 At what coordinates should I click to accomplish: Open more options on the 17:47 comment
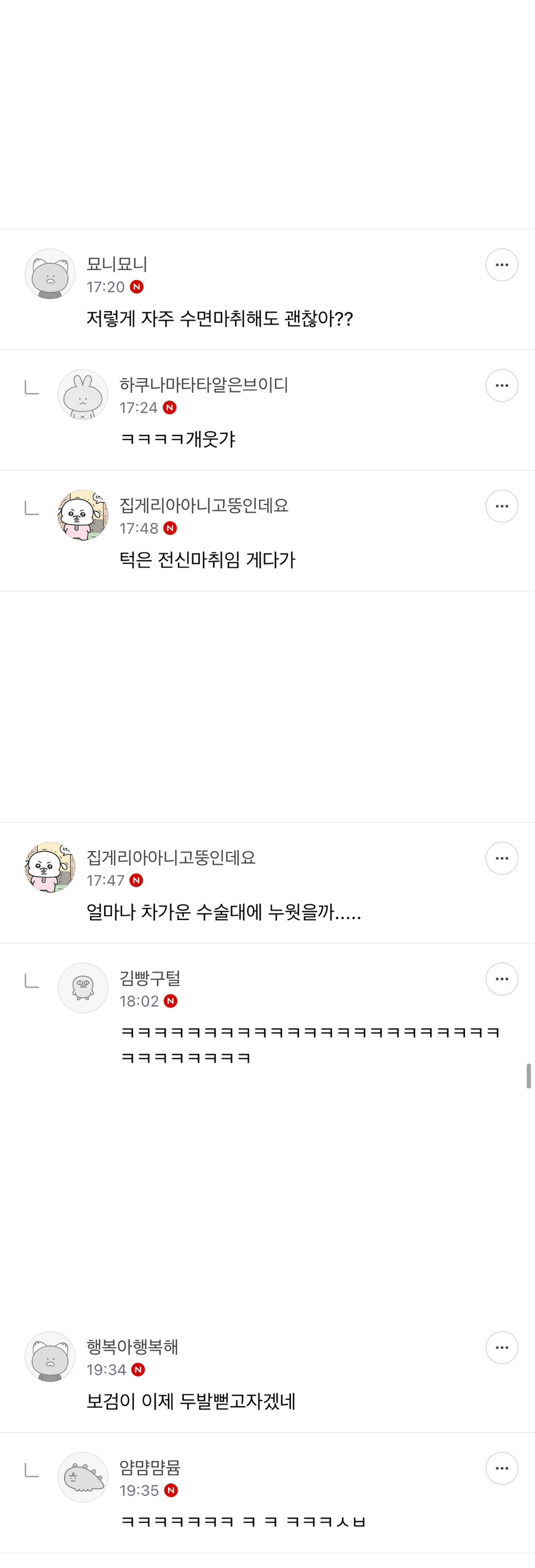pyautogui.click(x=502, y=858)
